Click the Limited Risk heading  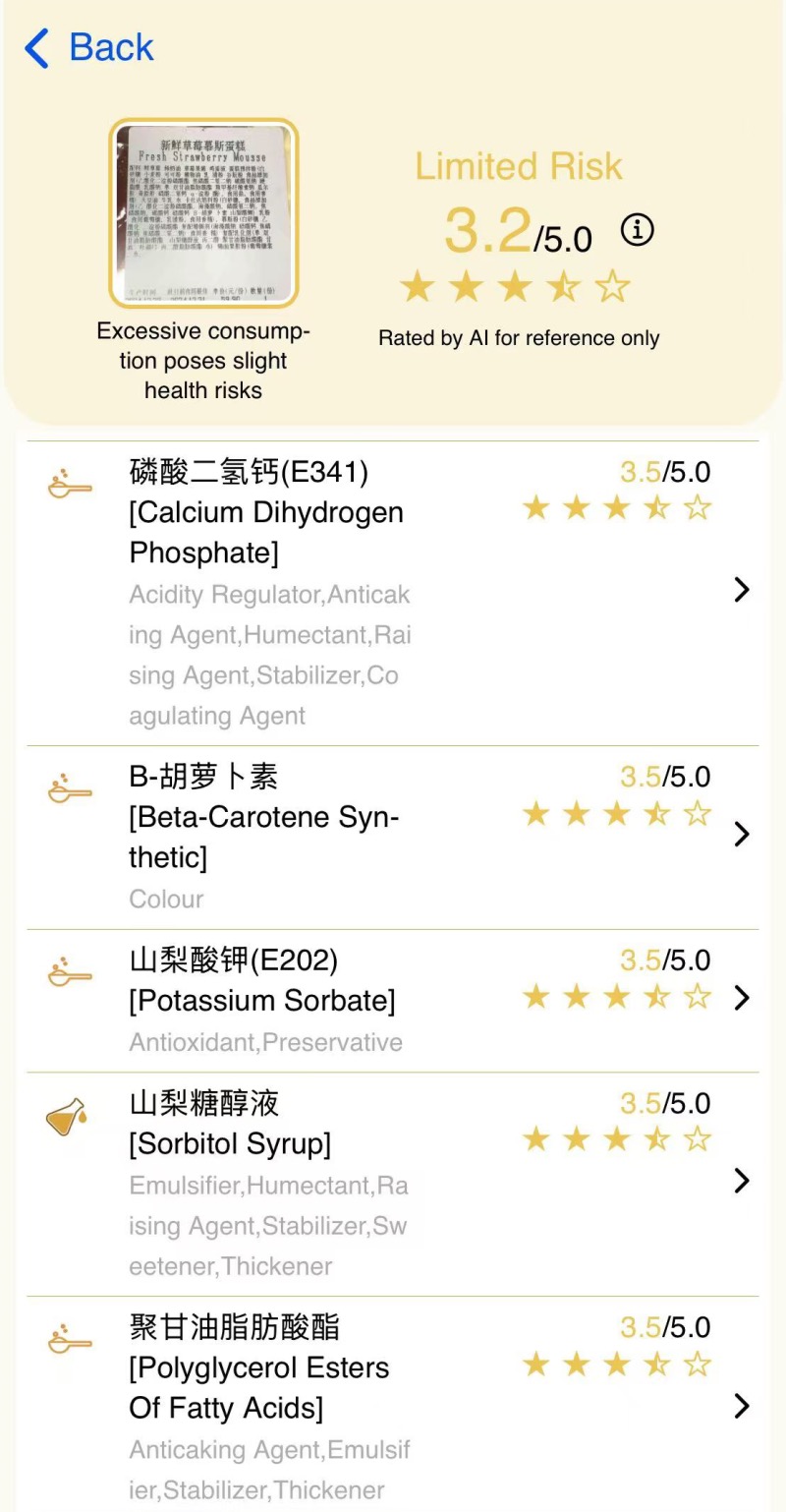518,166
